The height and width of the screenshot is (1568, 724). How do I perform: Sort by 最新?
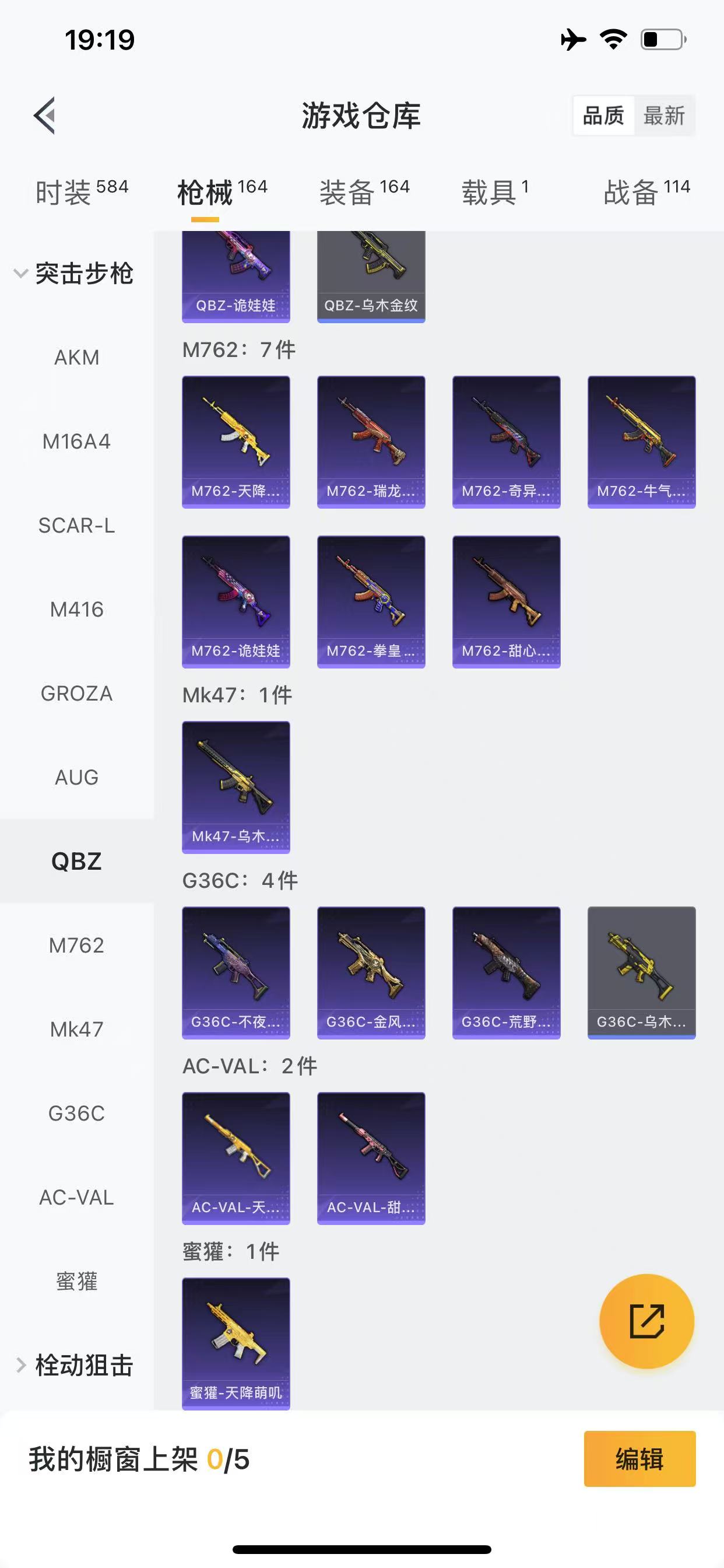[664, 115]
